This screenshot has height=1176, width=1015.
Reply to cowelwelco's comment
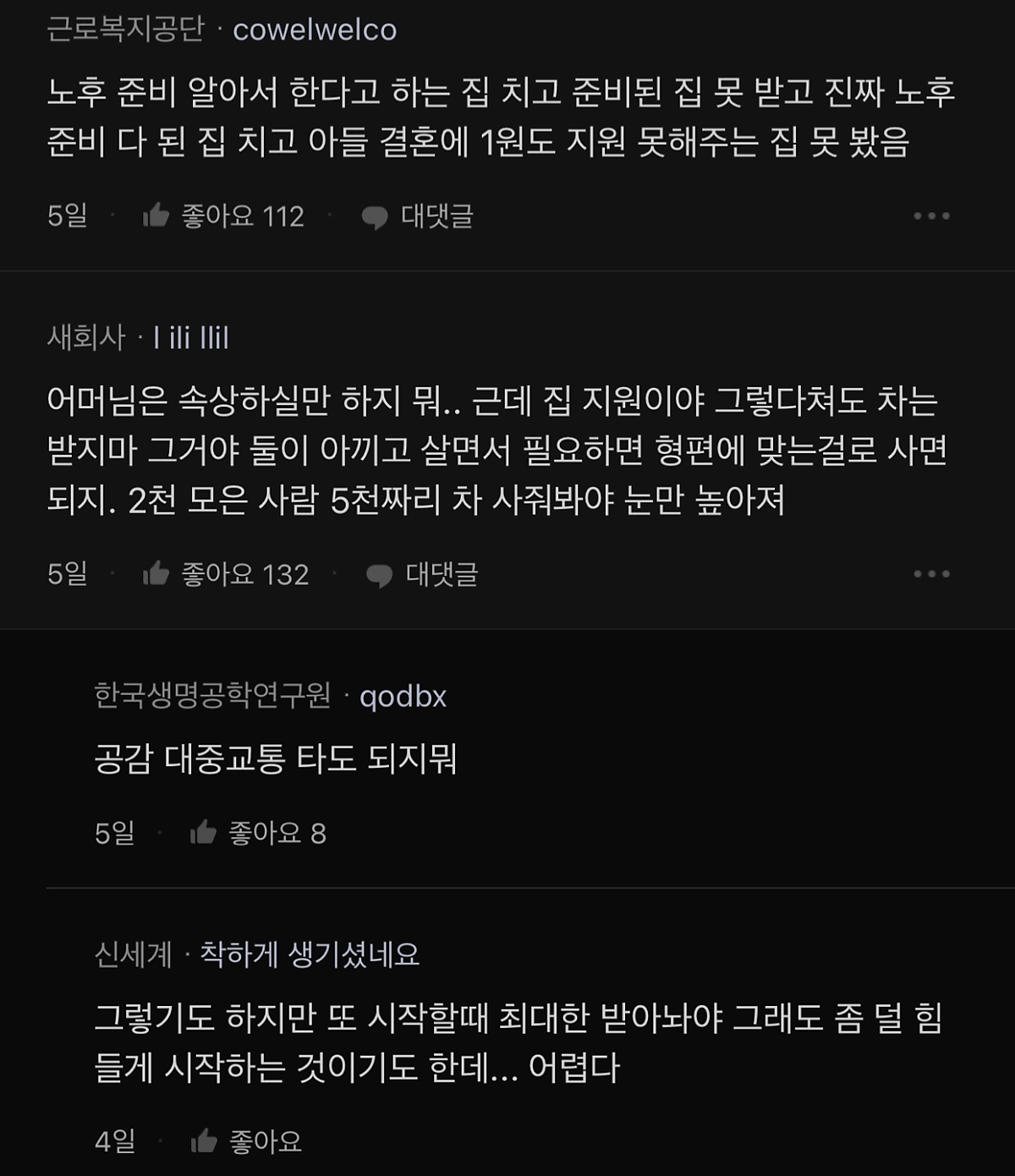(417, 216)
